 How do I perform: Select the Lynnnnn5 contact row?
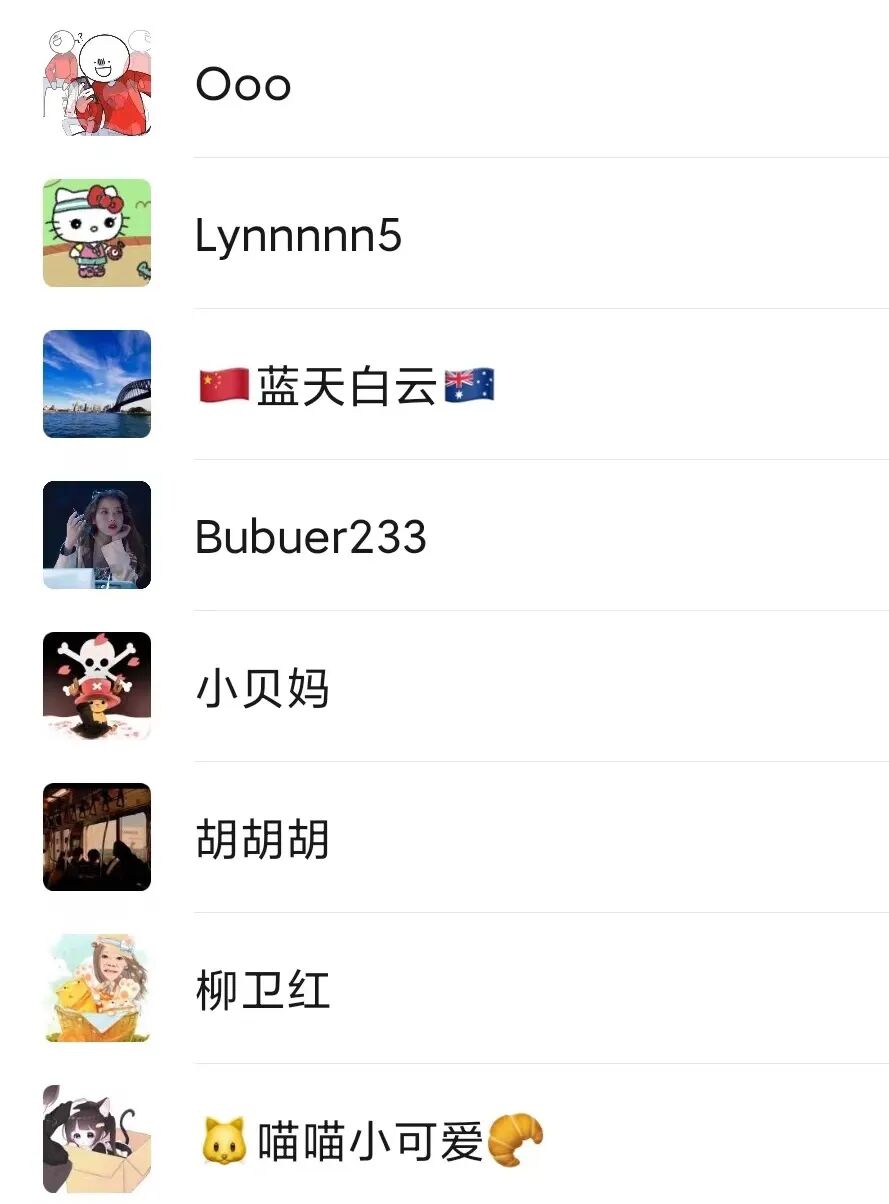(298, 236)
